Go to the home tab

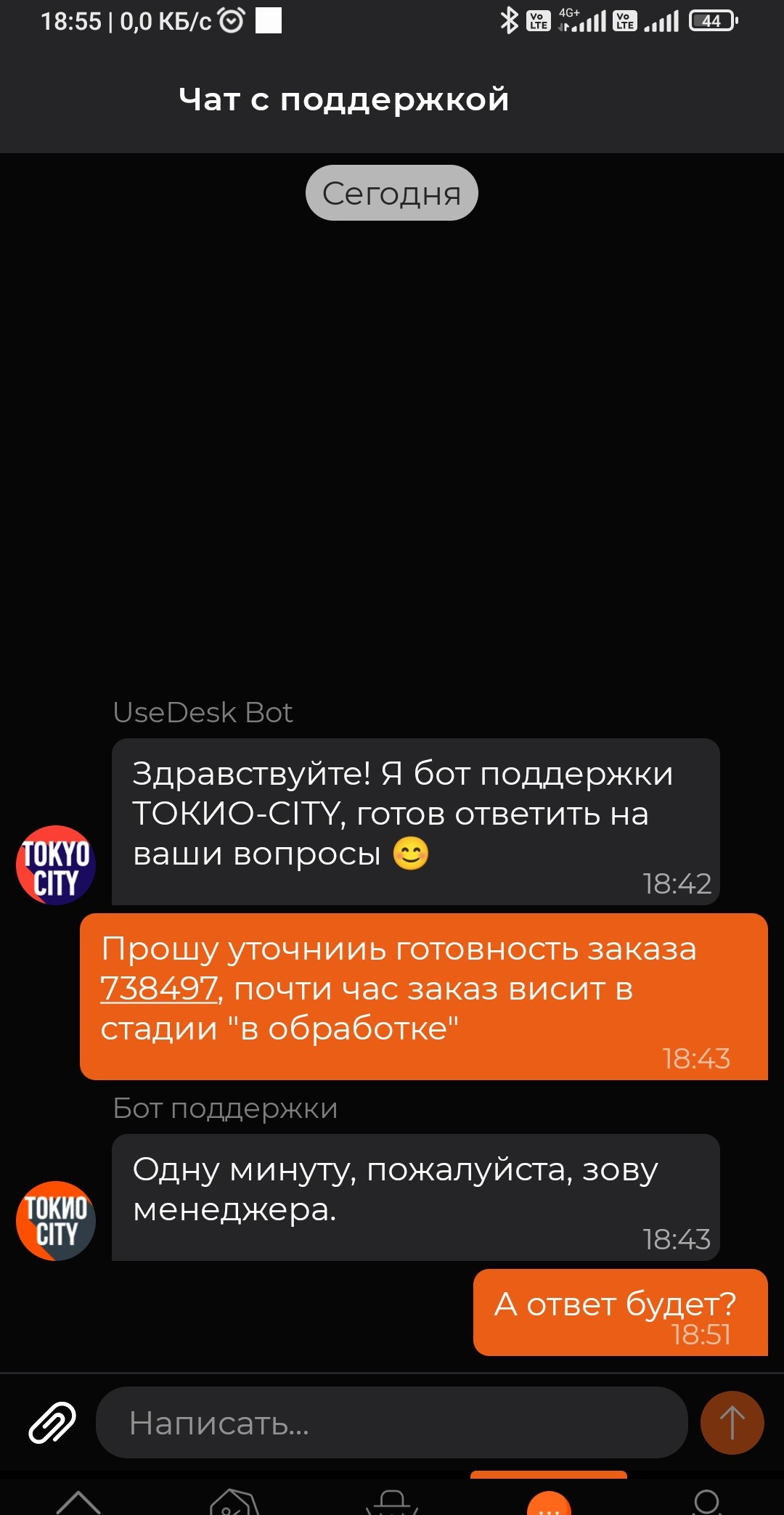click(x=78, y=1501)
